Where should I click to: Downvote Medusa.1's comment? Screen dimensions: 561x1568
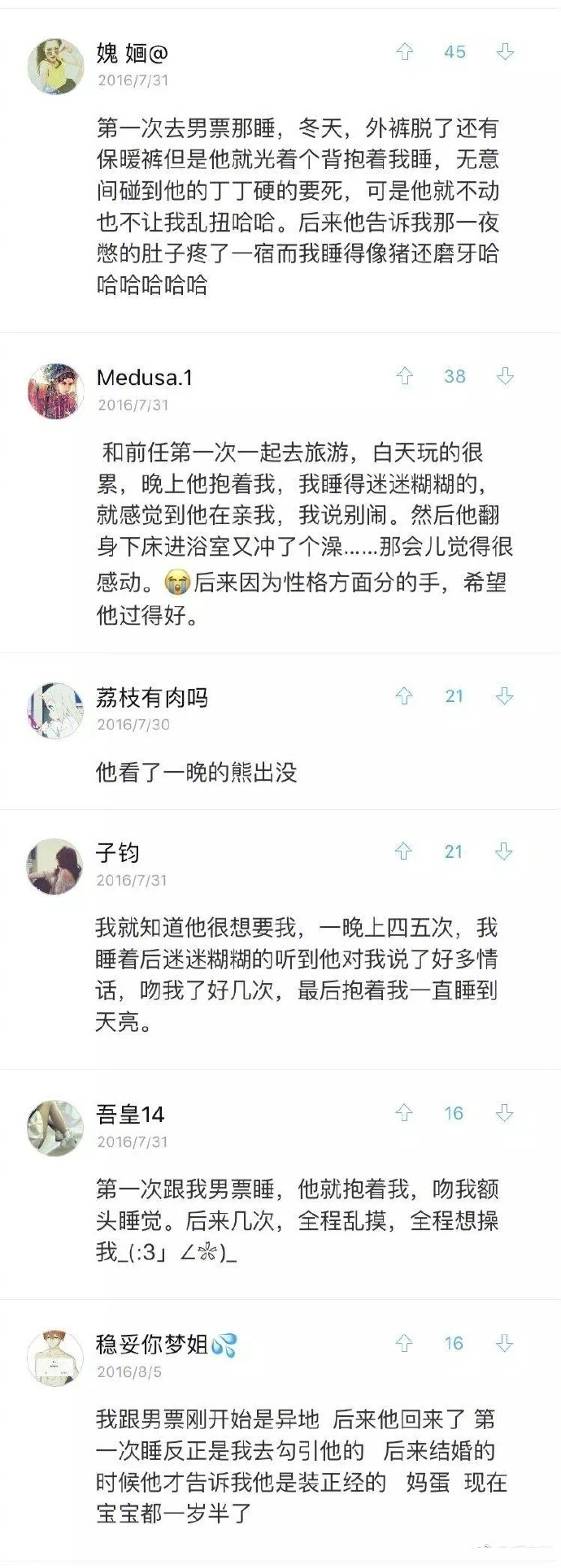(x=505, y=376)
